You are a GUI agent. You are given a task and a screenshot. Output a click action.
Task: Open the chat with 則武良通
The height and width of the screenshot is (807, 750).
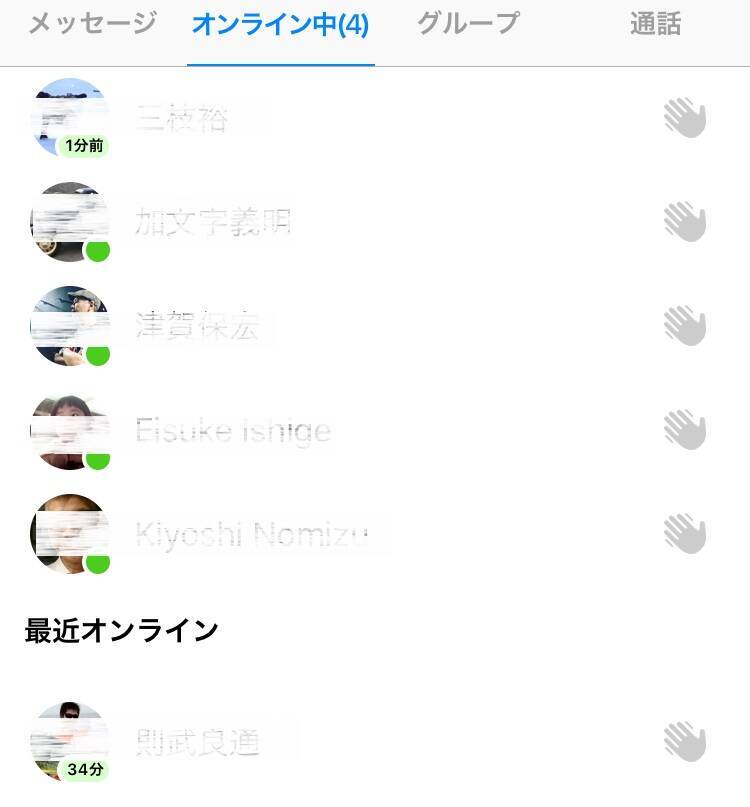point(198,742)
